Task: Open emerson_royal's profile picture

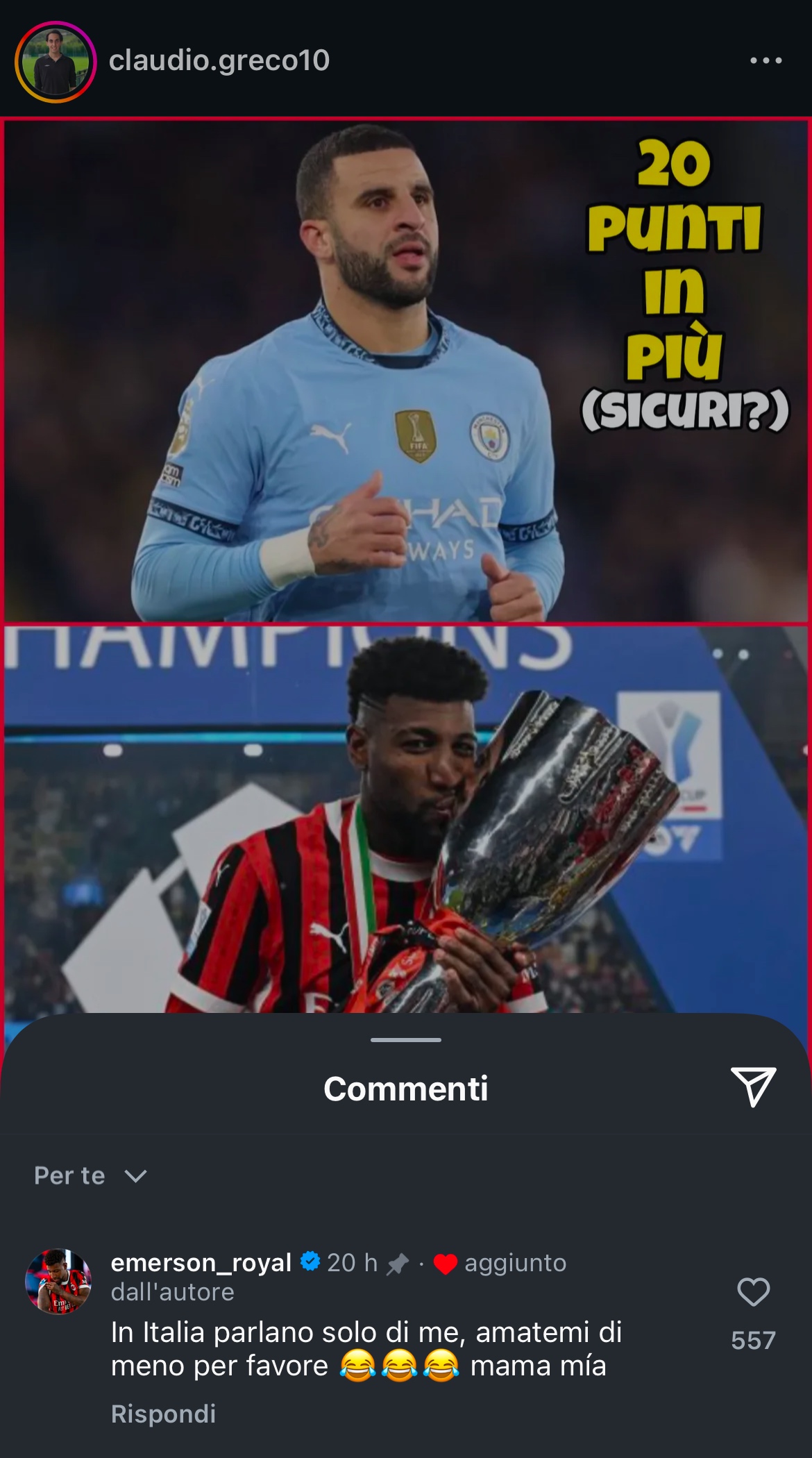Action: click(58, 1281)
